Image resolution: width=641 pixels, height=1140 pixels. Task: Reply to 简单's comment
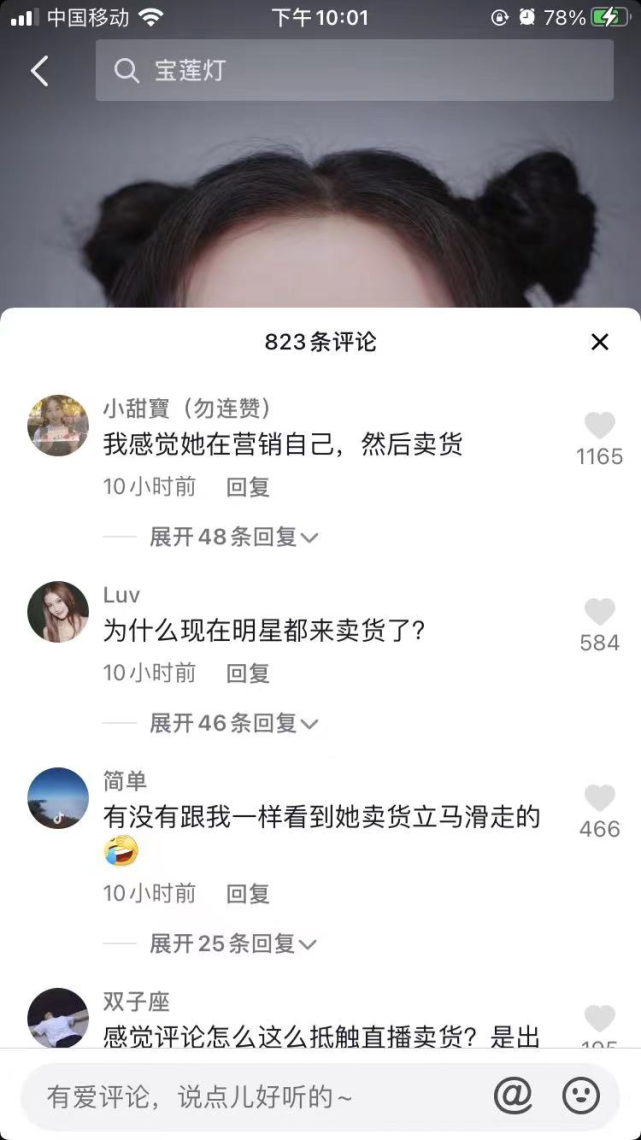247,893
